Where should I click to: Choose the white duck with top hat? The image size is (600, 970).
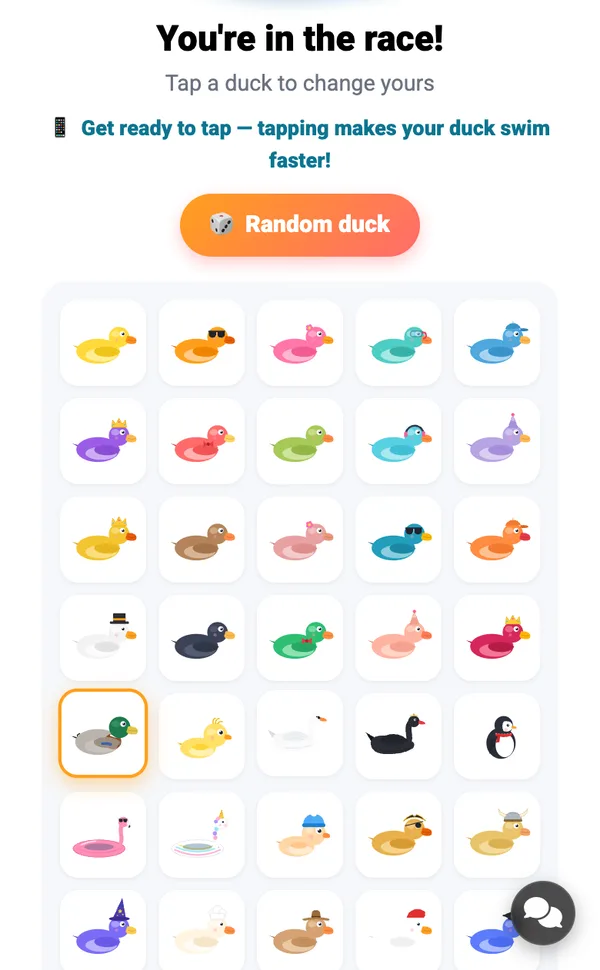[103, 638]
